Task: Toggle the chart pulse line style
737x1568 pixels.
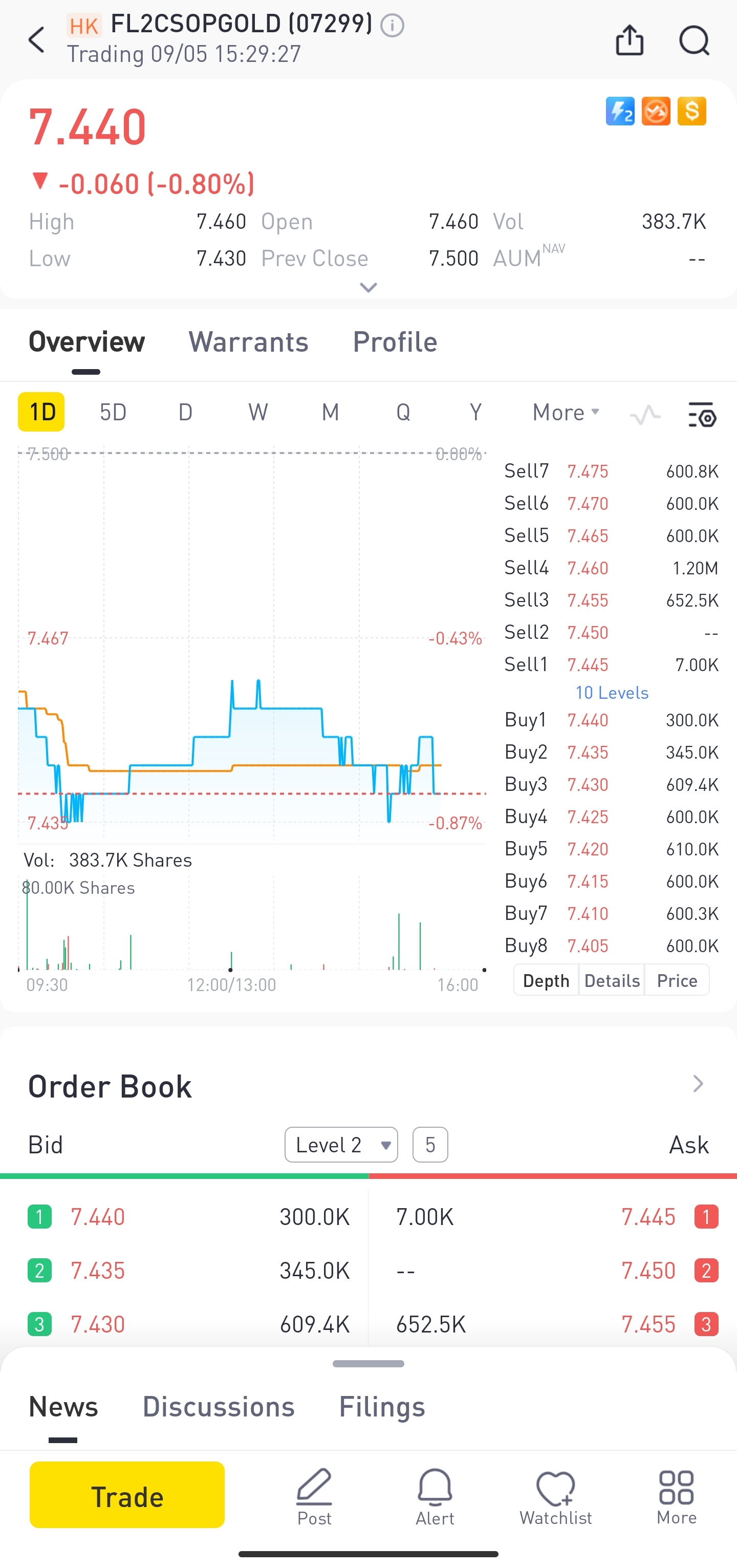Action: (644, 414)
